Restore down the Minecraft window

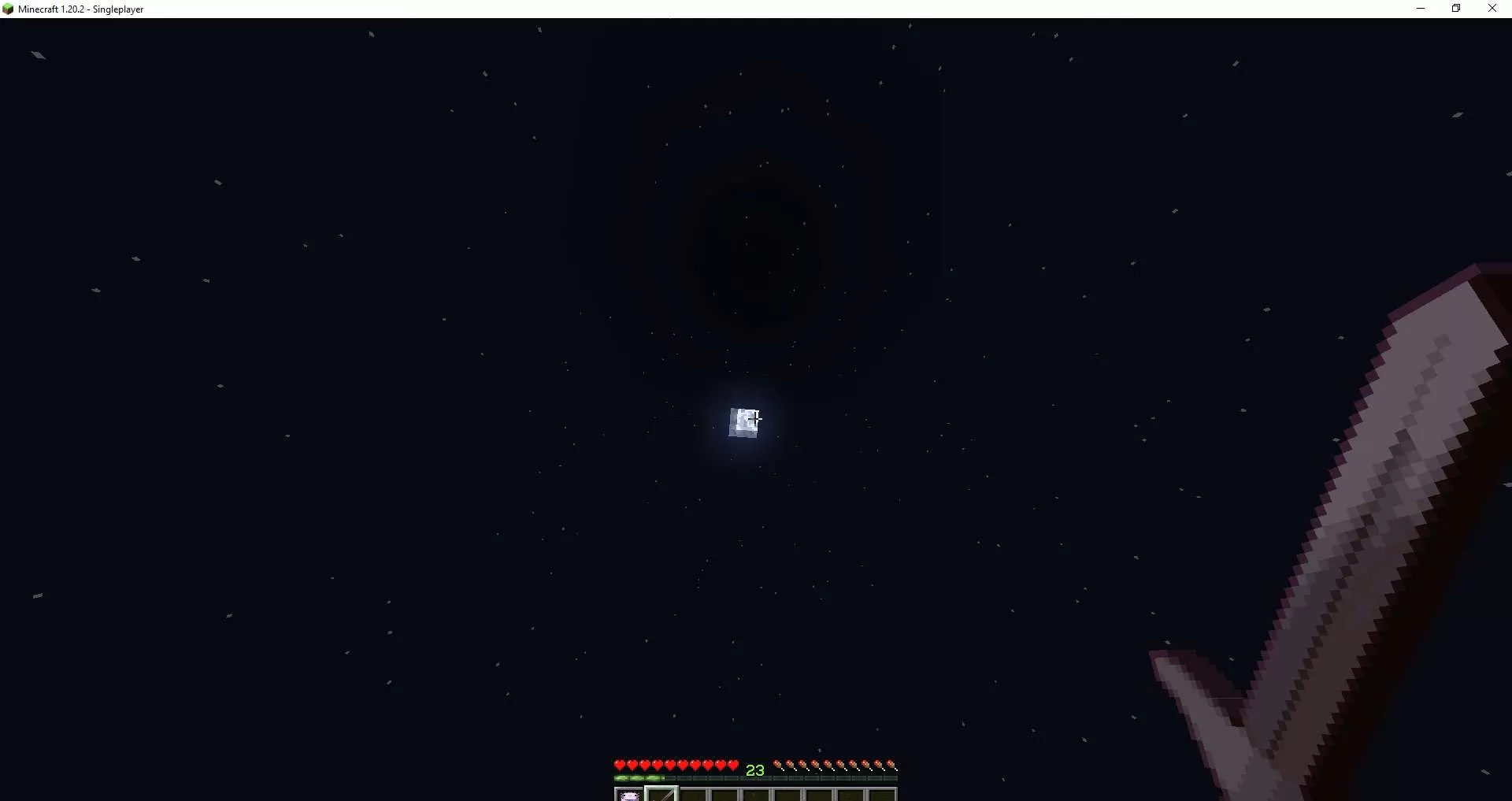click(1456, 9)
